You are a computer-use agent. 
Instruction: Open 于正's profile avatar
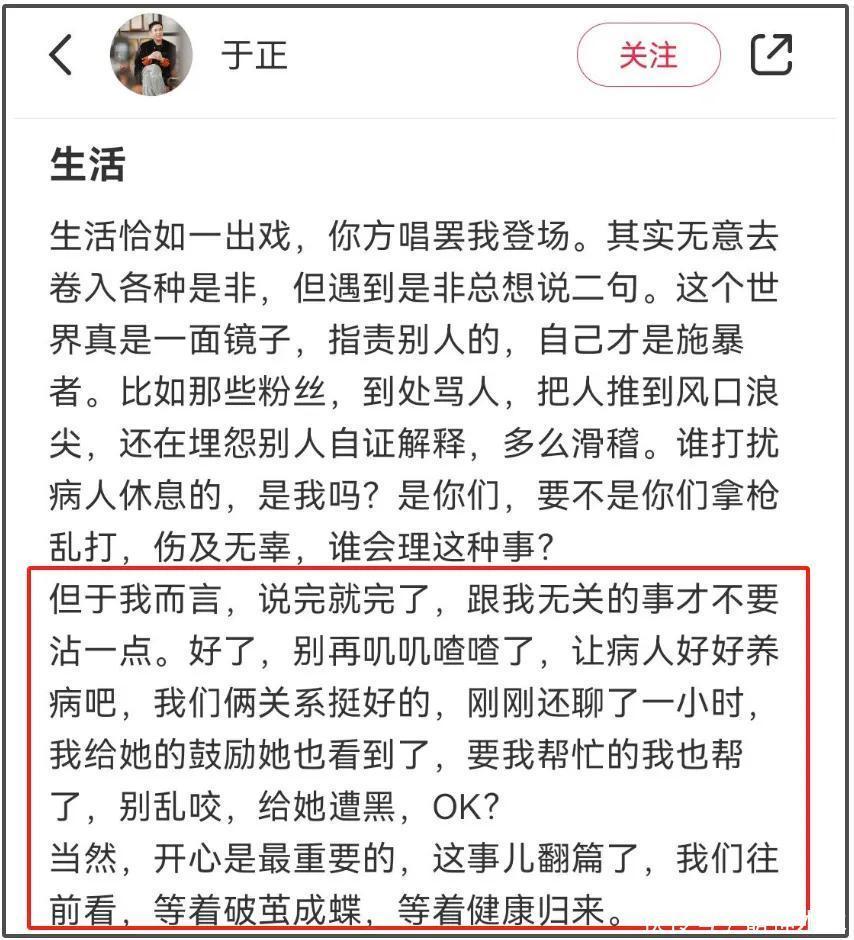pyautogui.click(x=150, y=55)
